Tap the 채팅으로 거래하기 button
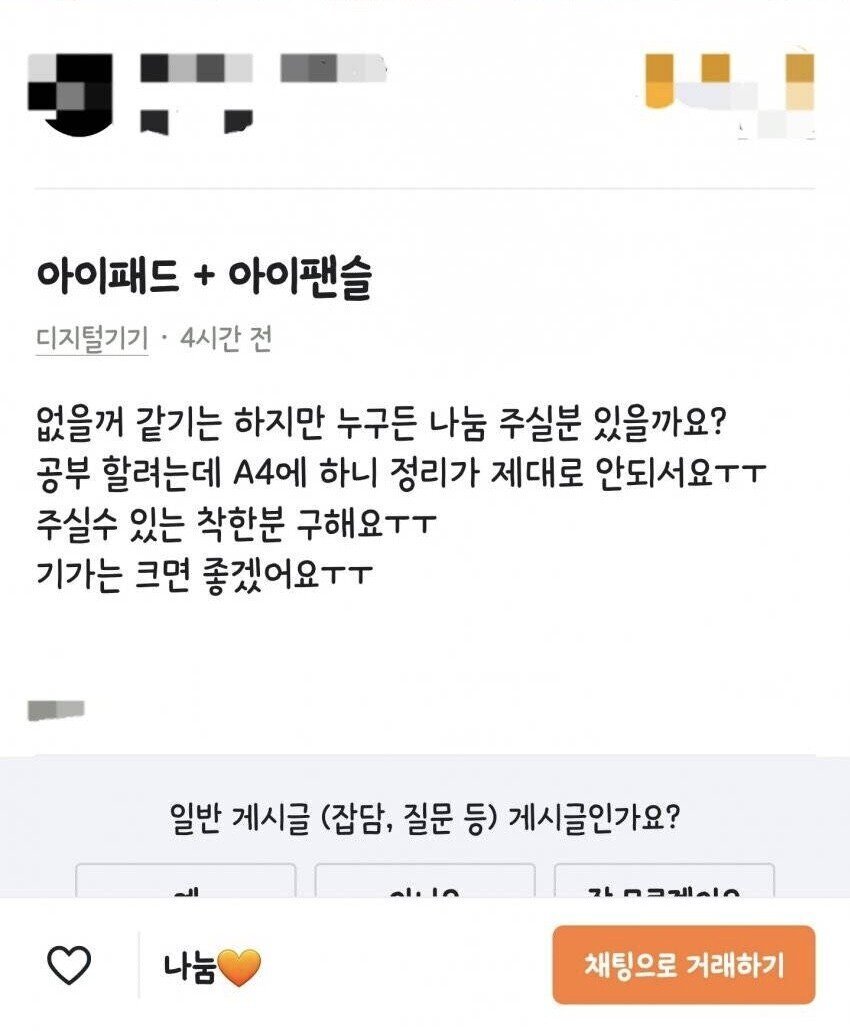The width and height of the screenshot is (850, 1031). tap(684, 965)
